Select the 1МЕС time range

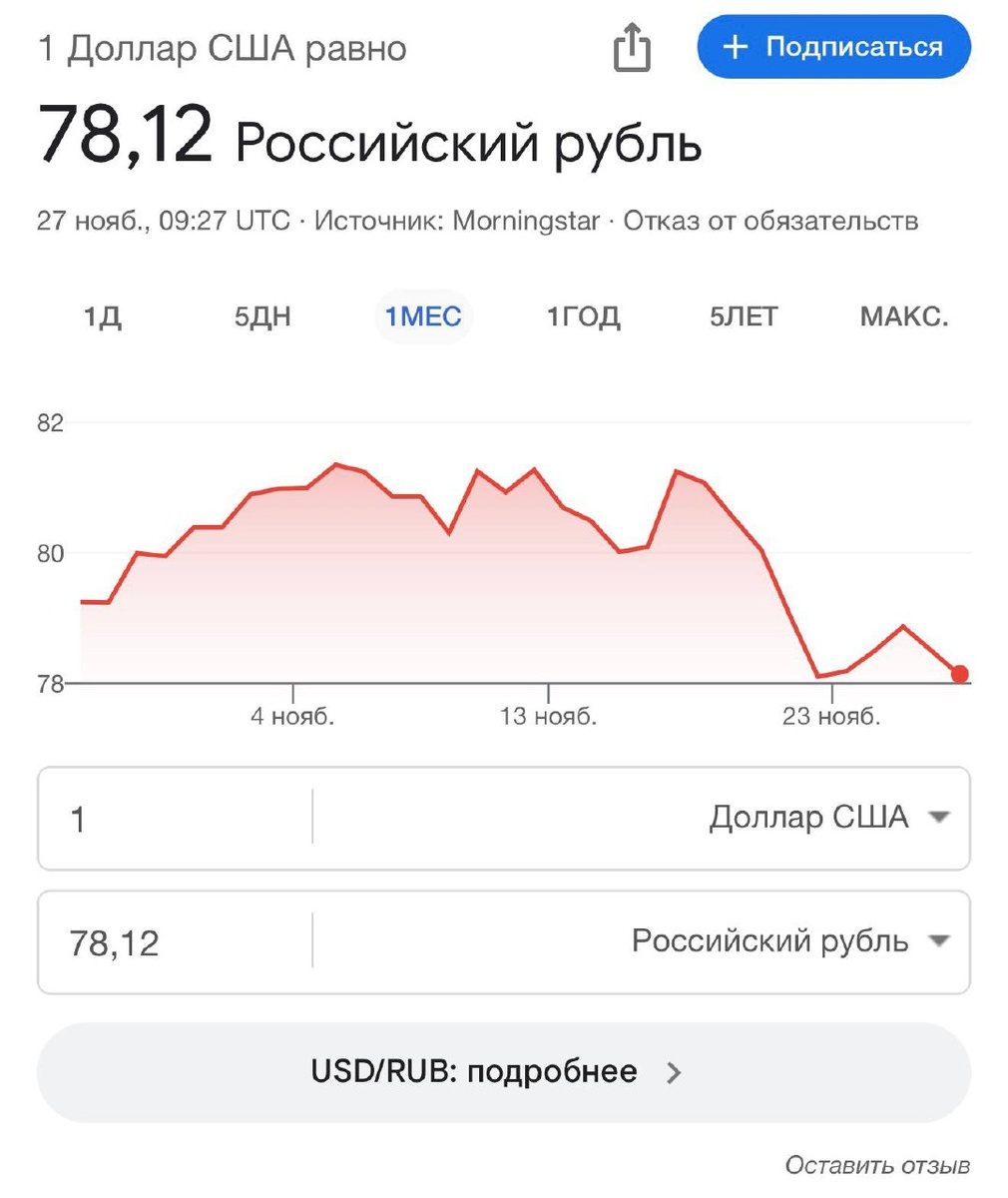tap(423, 317)
